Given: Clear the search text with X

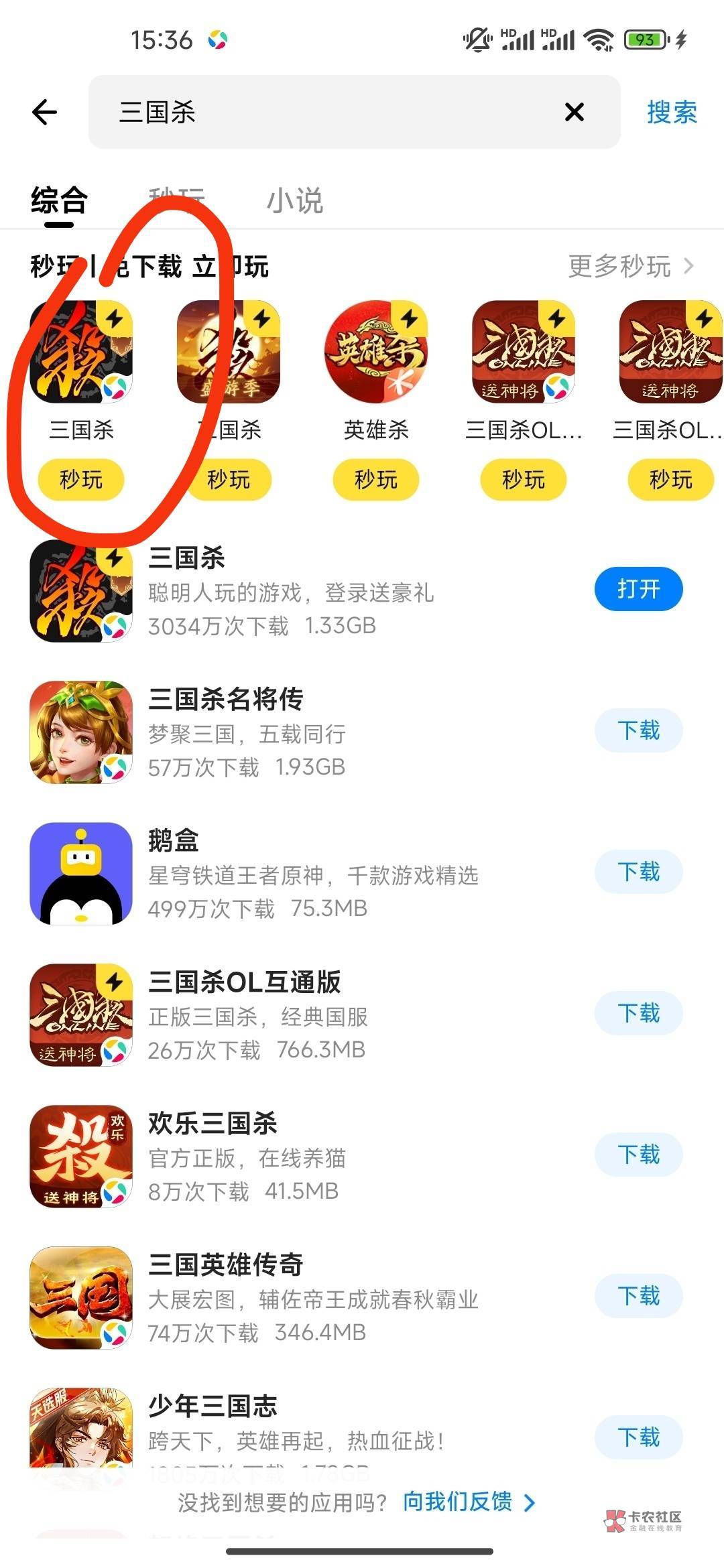Looking at the screenshot, I should click(575, 112).
